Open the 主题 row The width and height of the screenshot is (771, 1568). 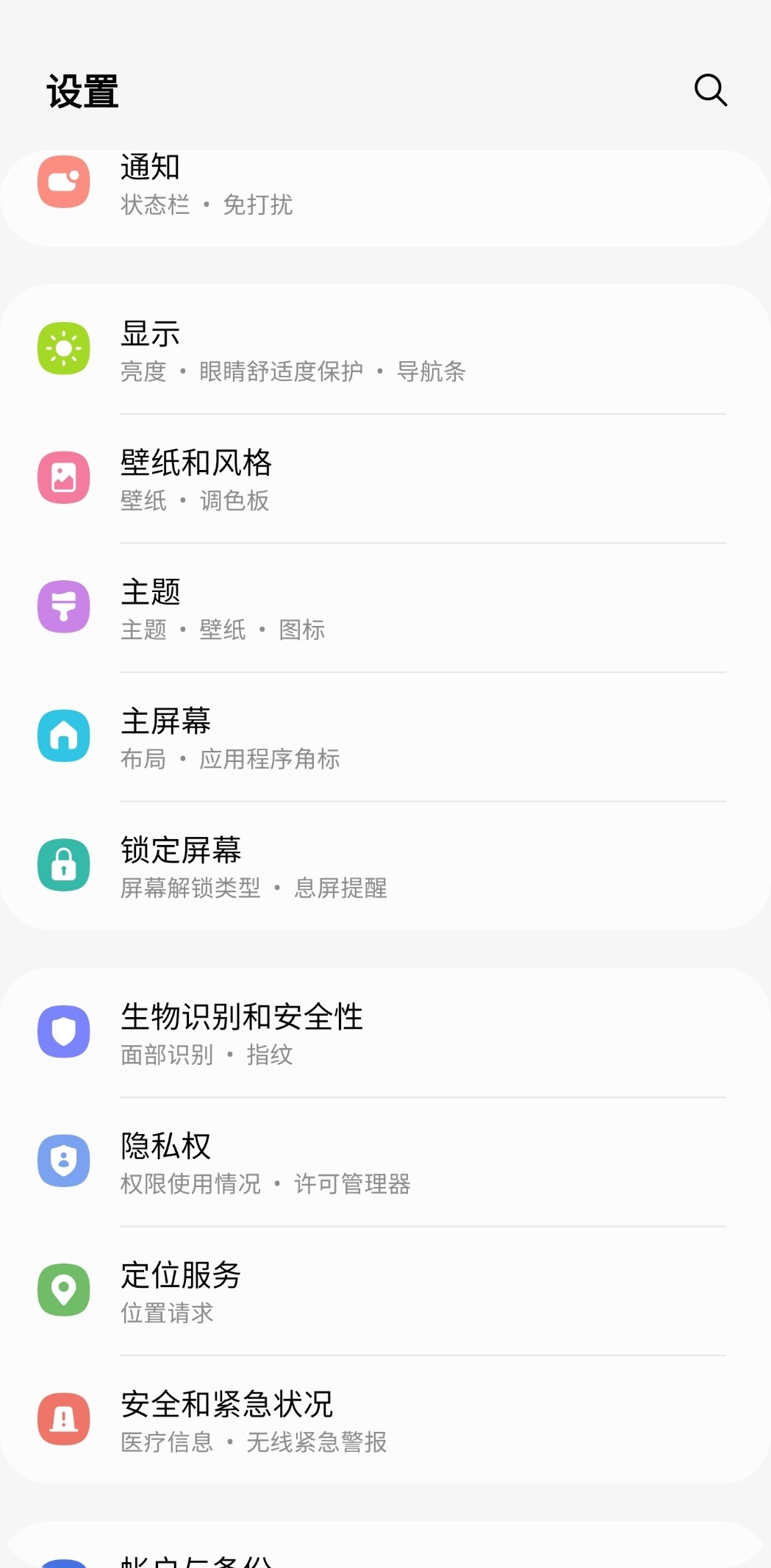(385, 608)
